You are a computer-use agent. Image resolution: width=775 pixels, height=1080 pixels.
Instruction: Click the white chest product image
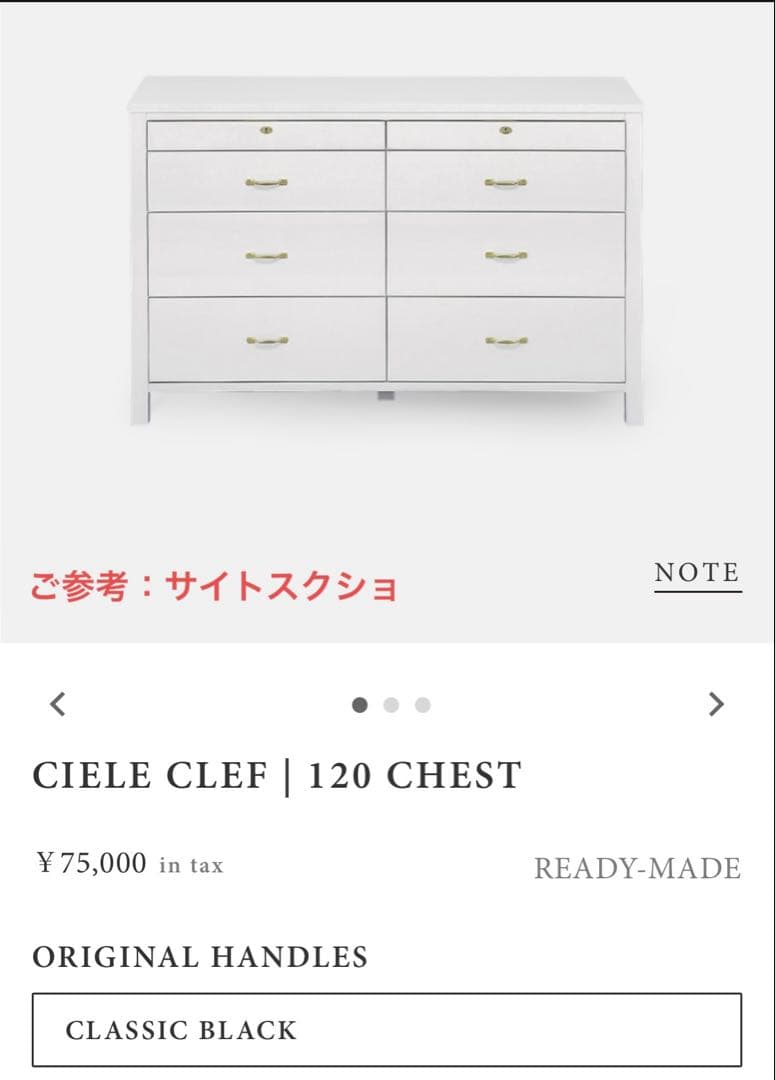385,250
